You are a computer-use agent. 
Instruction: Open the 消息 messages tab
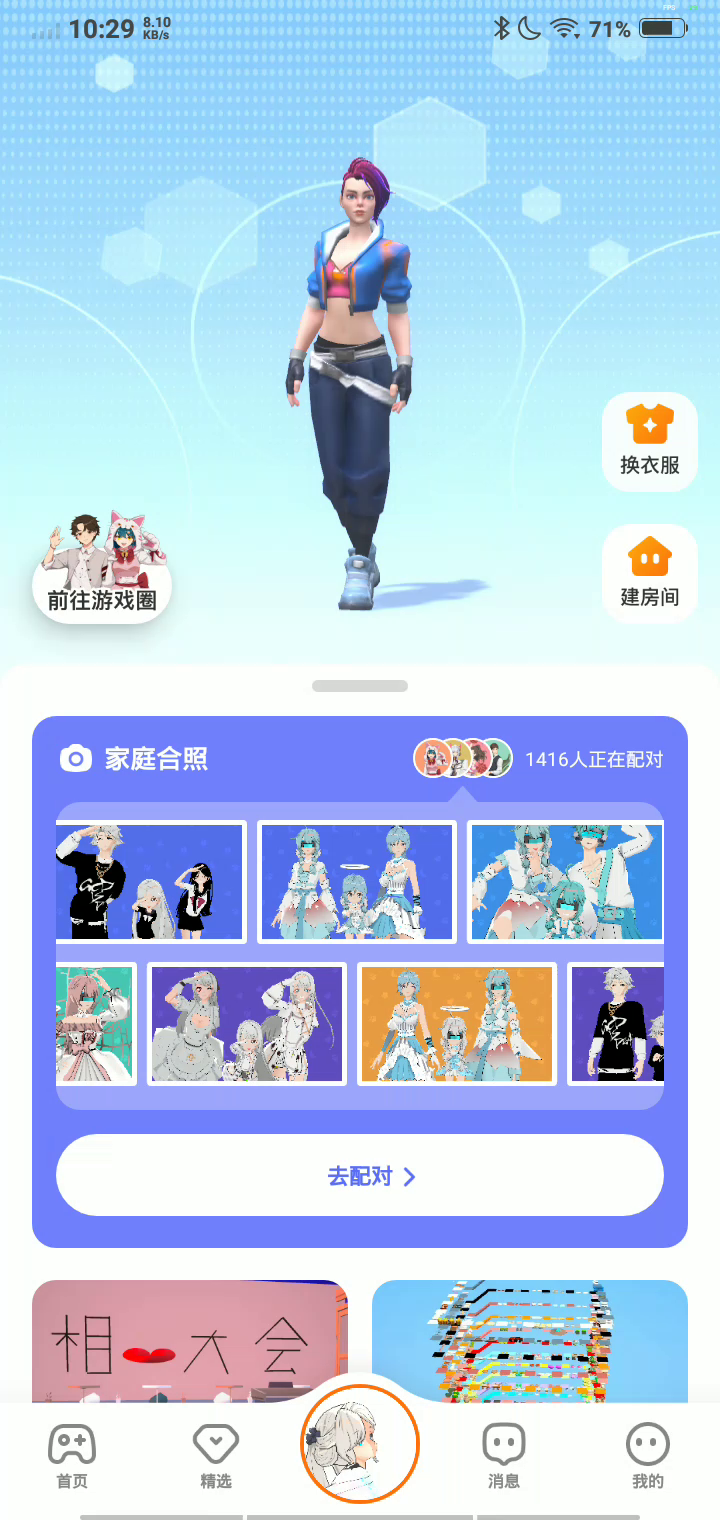click(x=504, y=1456)
